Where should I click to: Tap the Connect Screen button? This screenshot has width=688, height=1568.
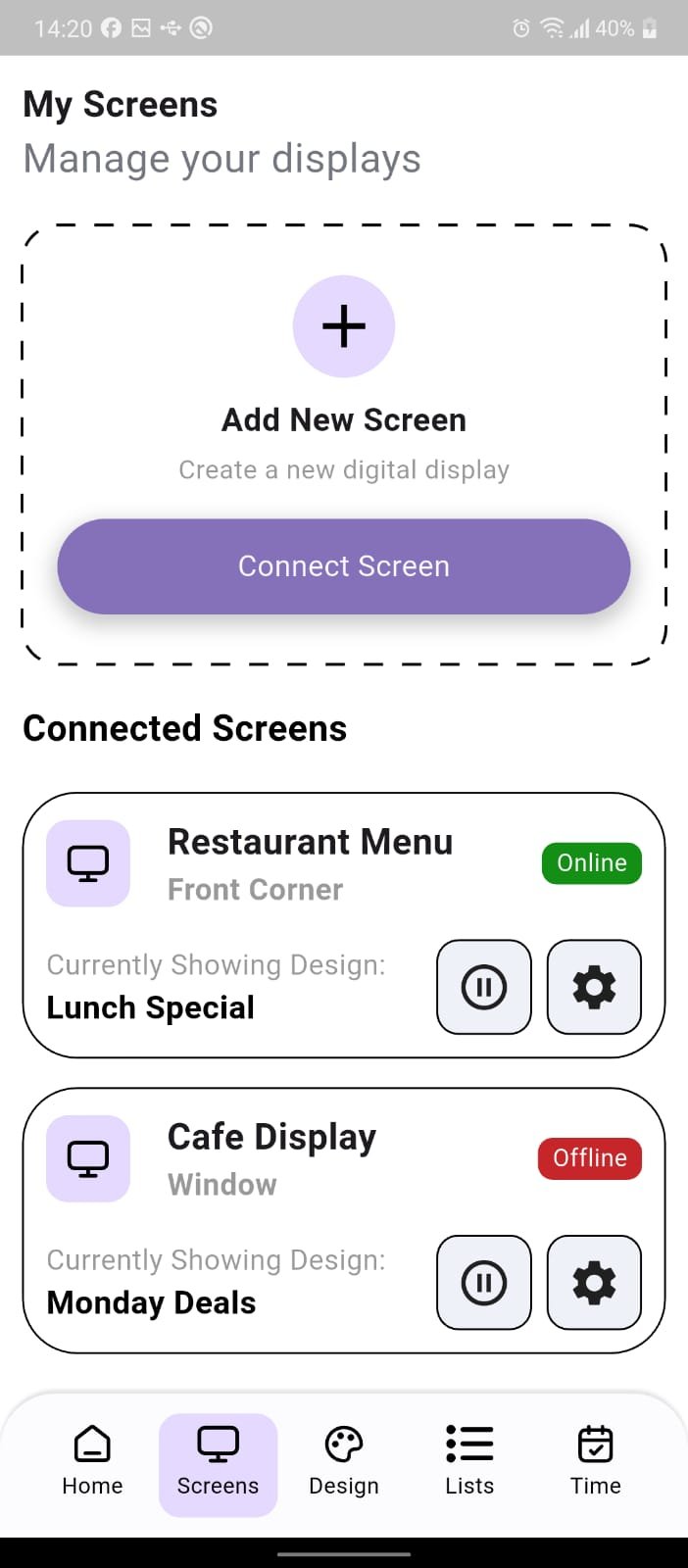344,566
